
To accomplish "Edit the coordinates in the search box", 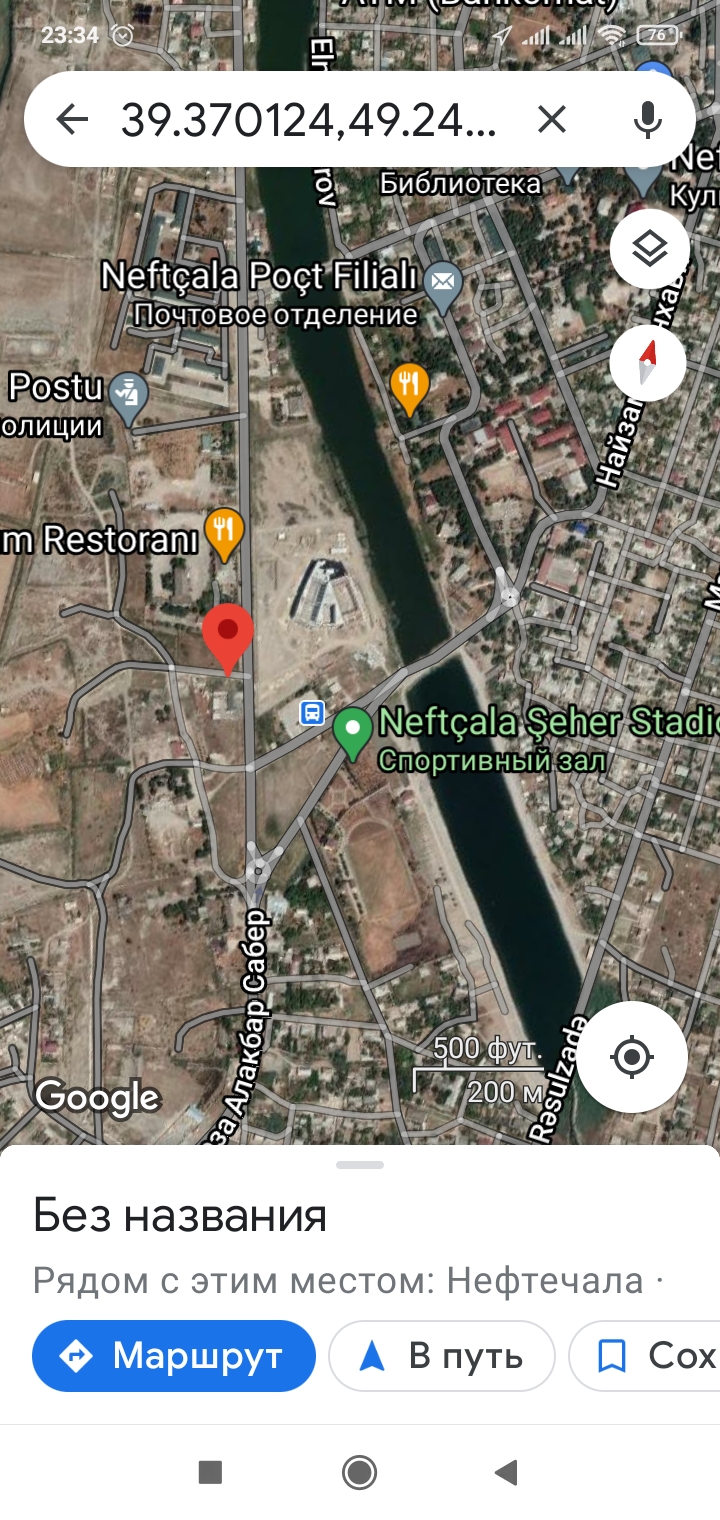I will pyautogui.click(x=308, y=120).
